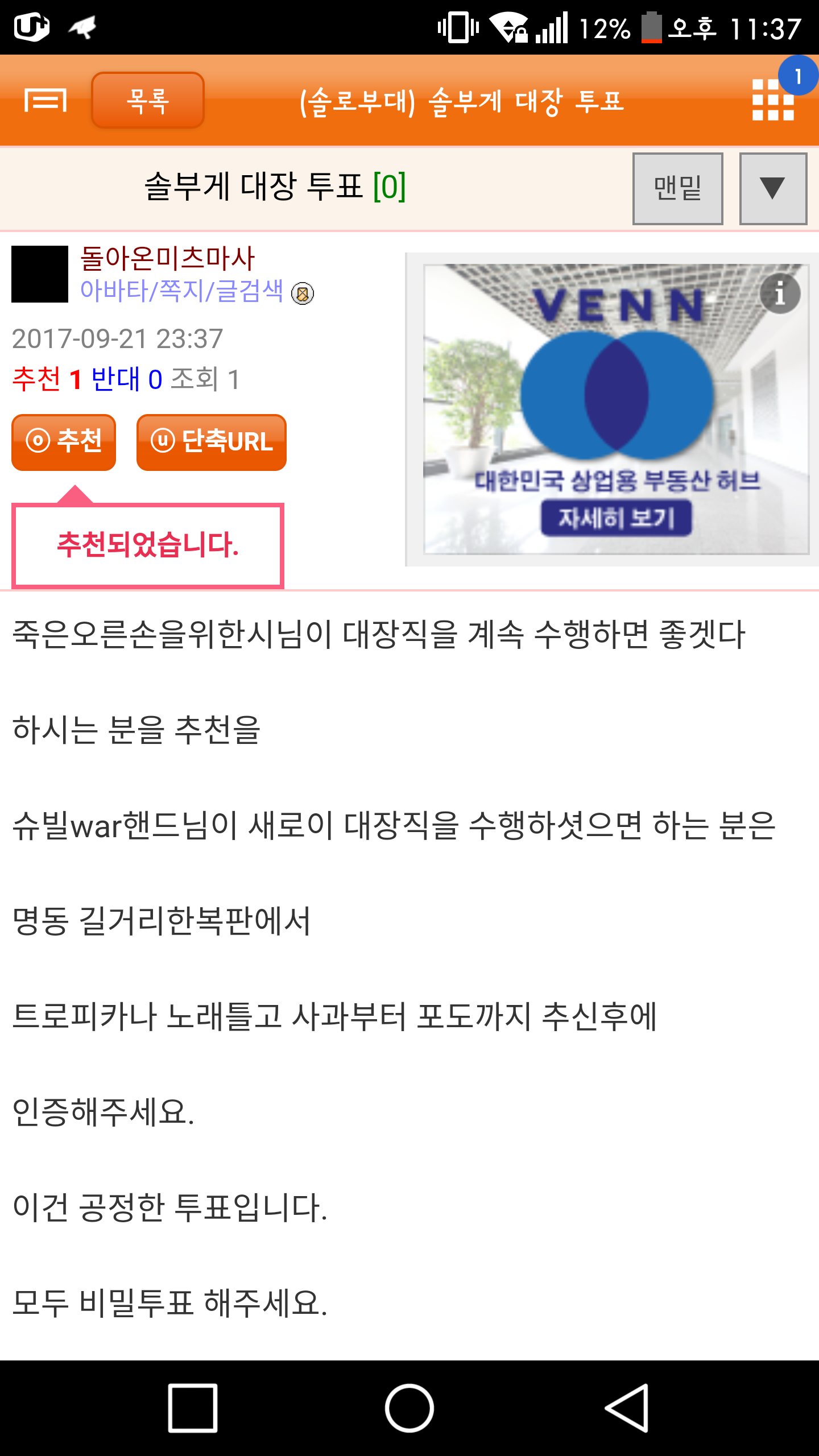
Task: Tap the 목록 list button
Action: 148,100
